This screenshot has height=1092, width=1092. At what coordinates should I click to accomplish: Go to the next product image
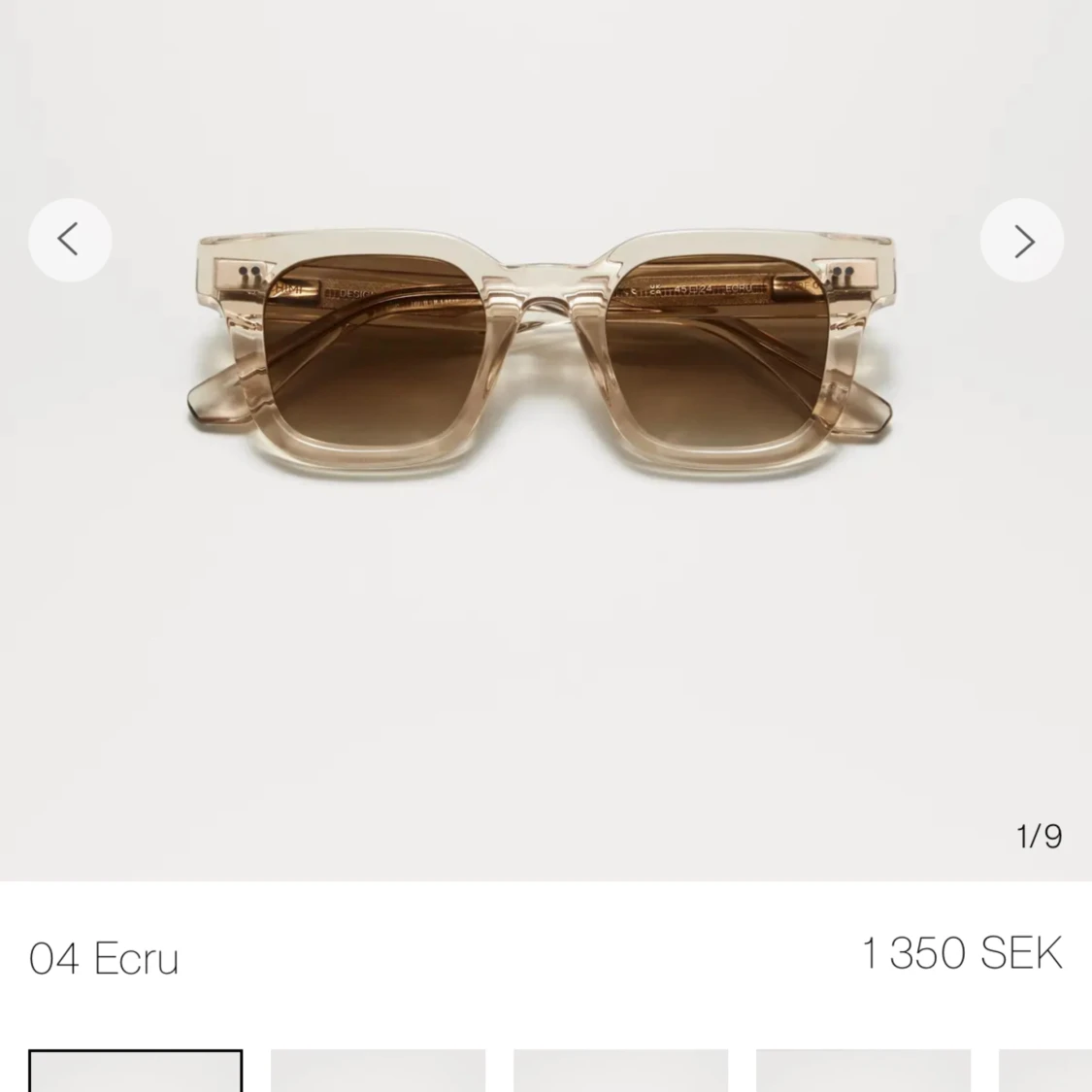1022,240
